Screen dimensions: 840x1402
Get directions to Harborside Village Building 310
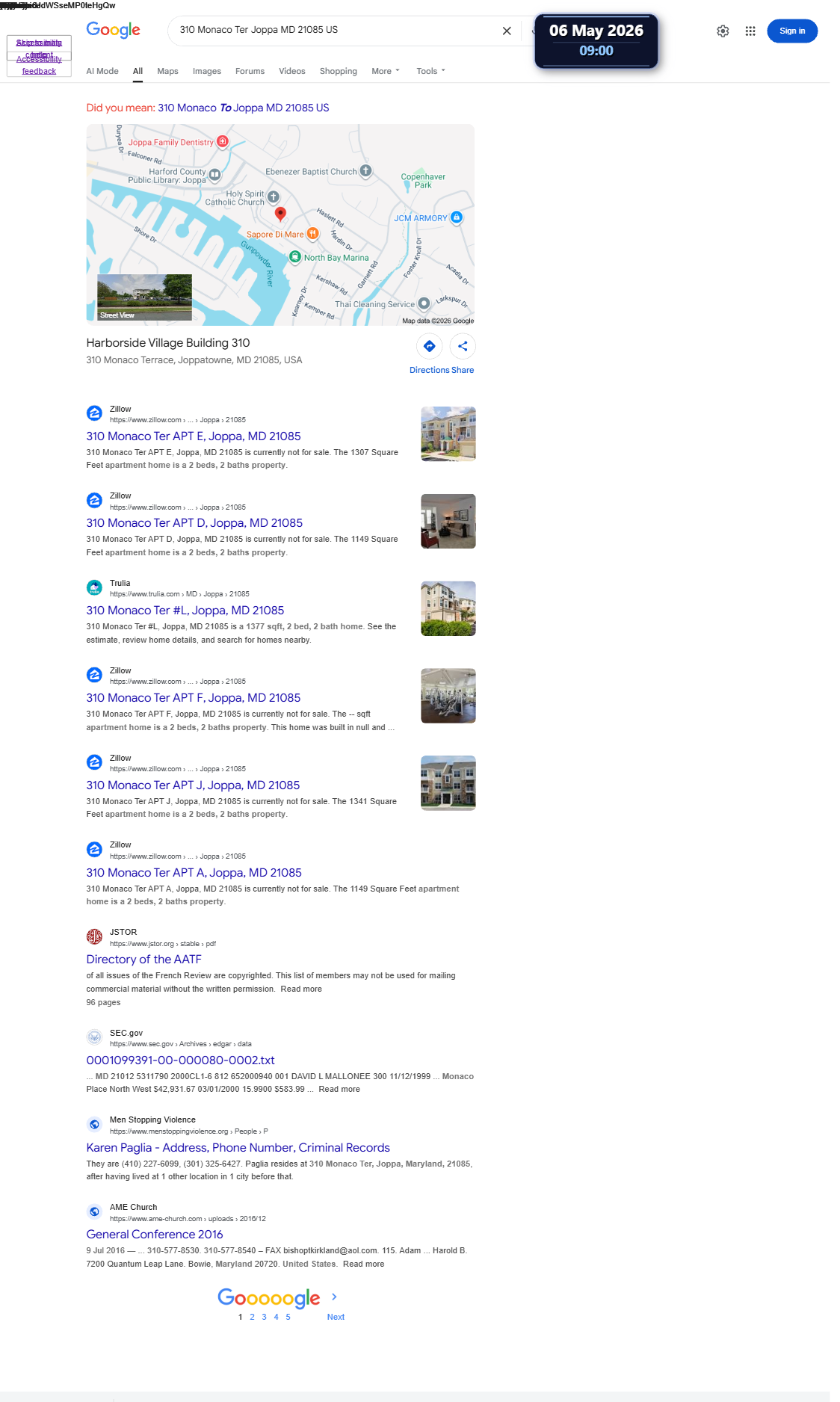[x=429, y=346]
